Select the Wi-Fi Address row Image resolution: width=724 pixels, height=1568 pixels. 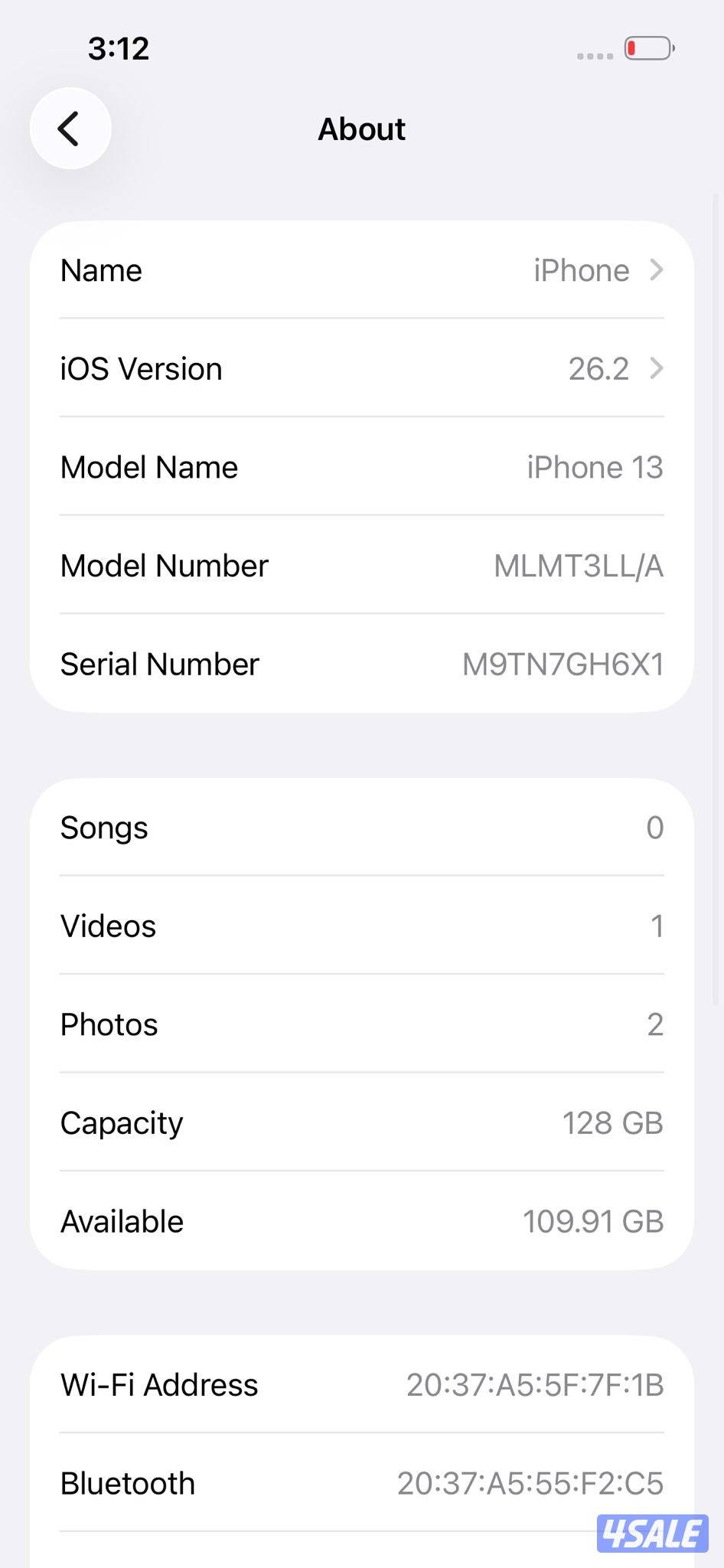[x=361, y=1384]
